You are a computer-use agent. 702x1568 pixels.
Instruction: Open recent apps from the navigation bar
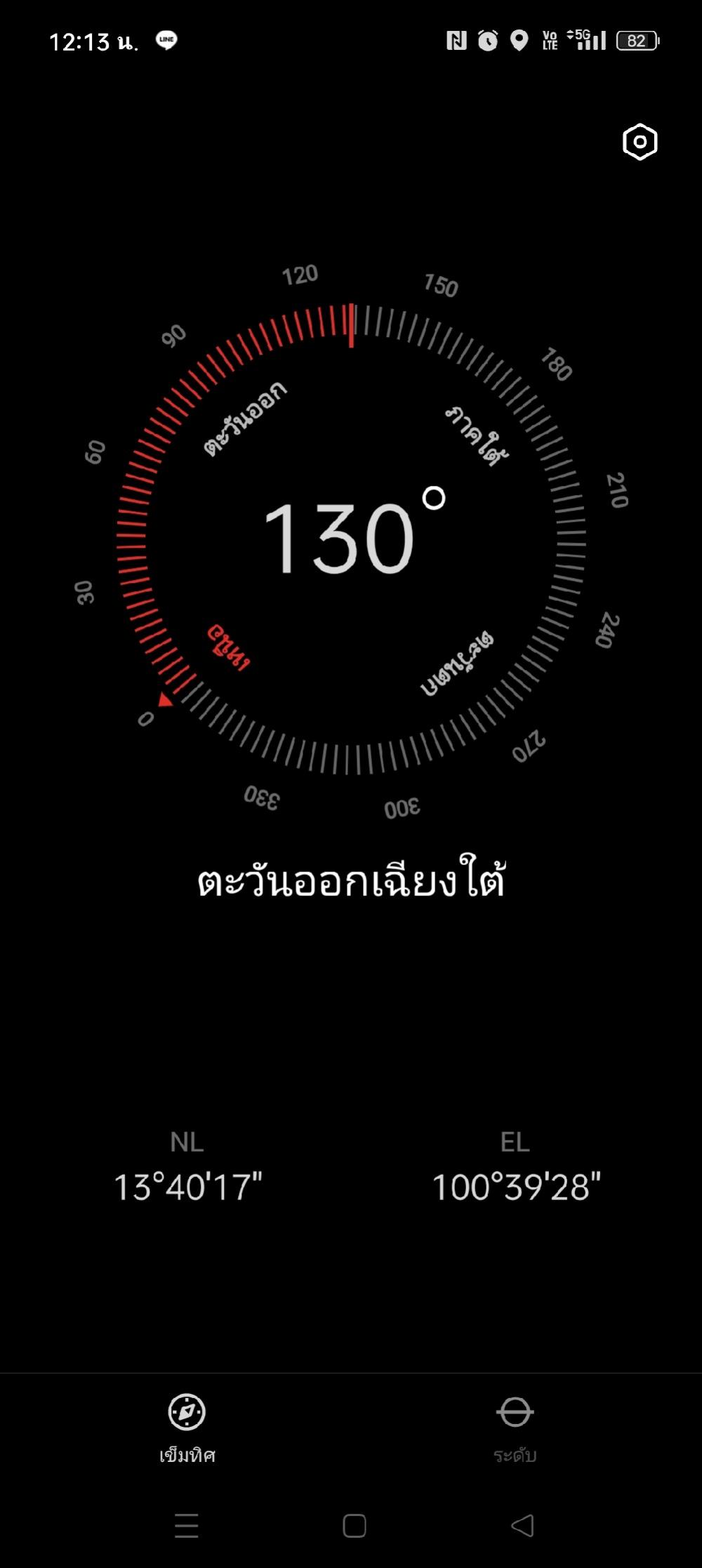click(187, 1525)
